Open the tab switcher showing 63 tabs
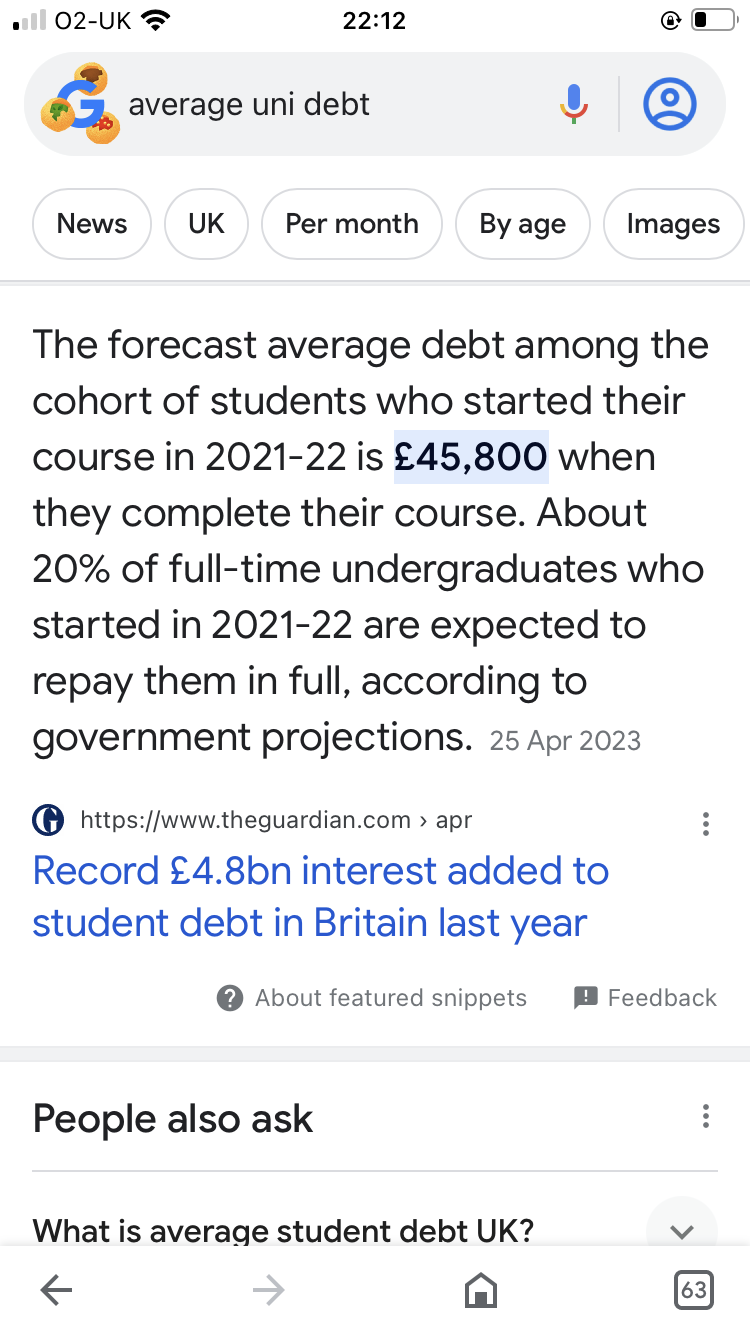This screenshot has height=1334, width=750. pyautogui.click(x=693, y=1291)
